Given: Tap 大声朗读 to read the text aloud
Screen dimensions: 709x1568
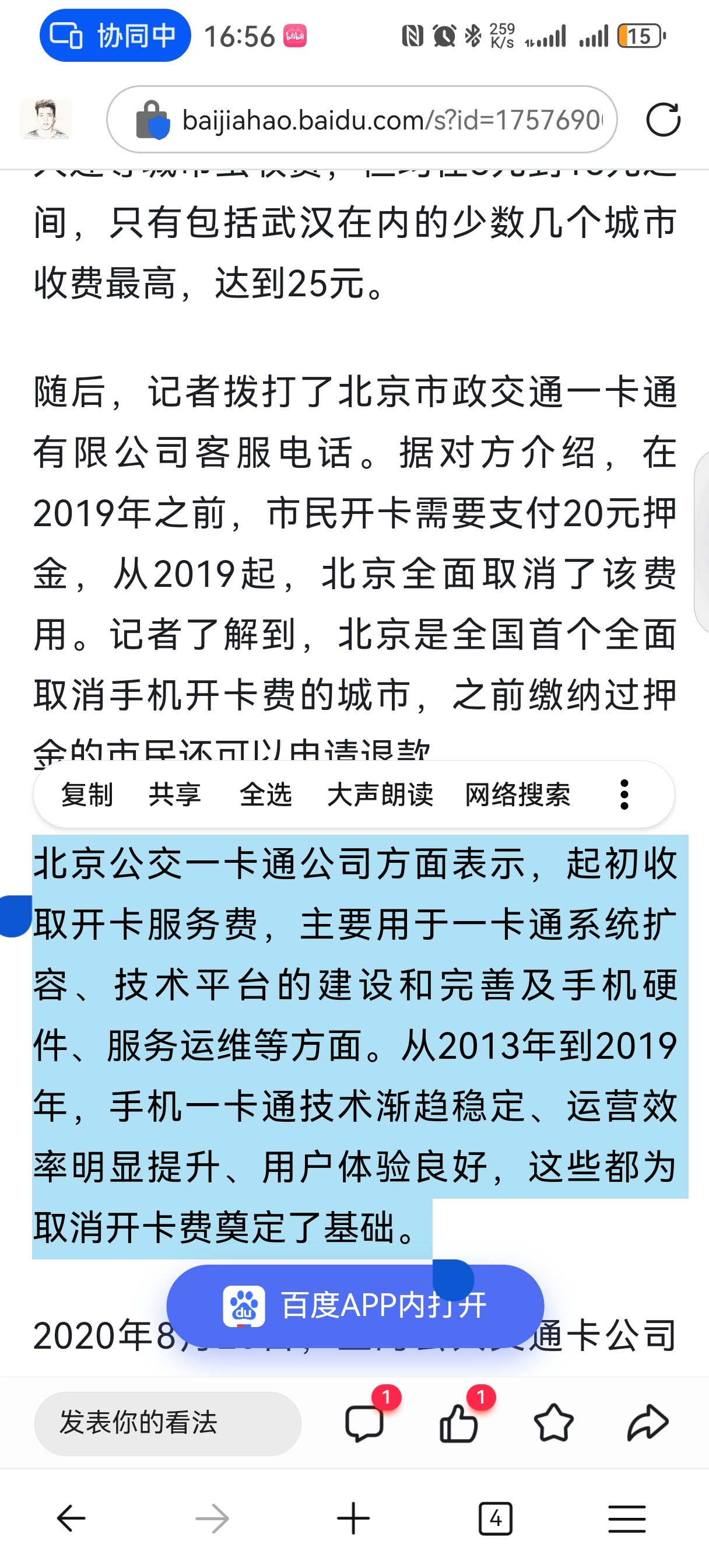Looking at the screenshot, I should pyautogui.click(x=380, y=794).
